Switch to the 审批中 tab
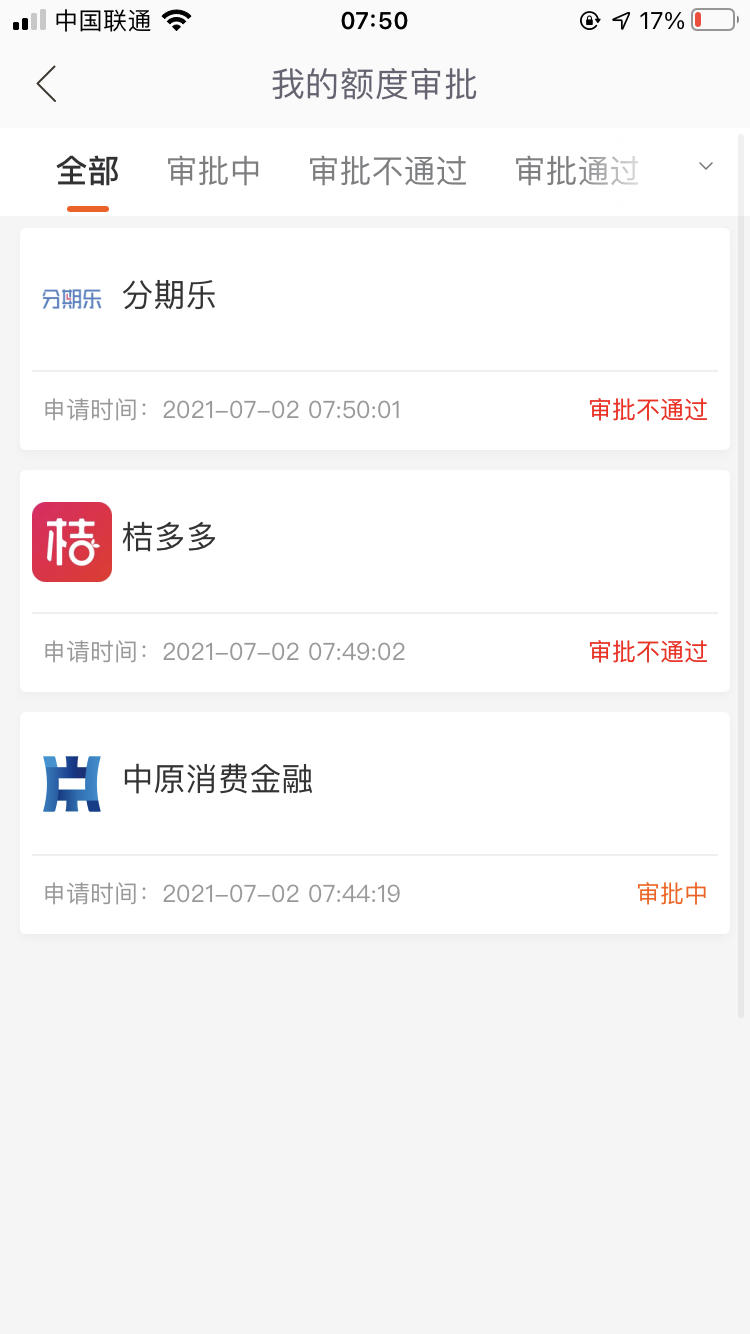Screen dimensions: 750x1334 (214, 171)
